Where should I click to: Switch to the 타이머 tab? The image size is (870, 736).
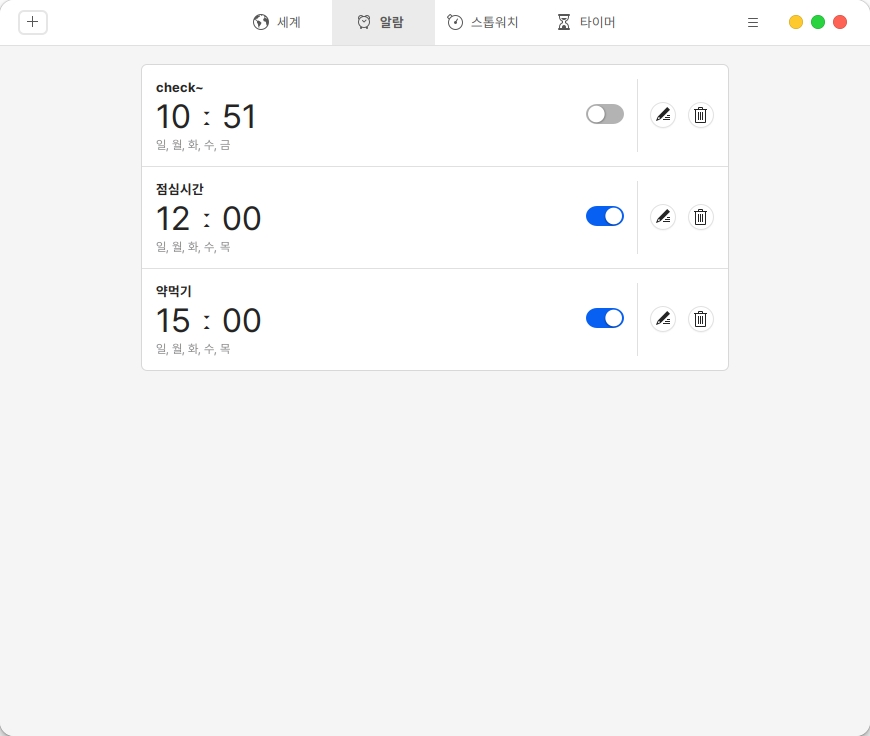click(x=586, y=22)
